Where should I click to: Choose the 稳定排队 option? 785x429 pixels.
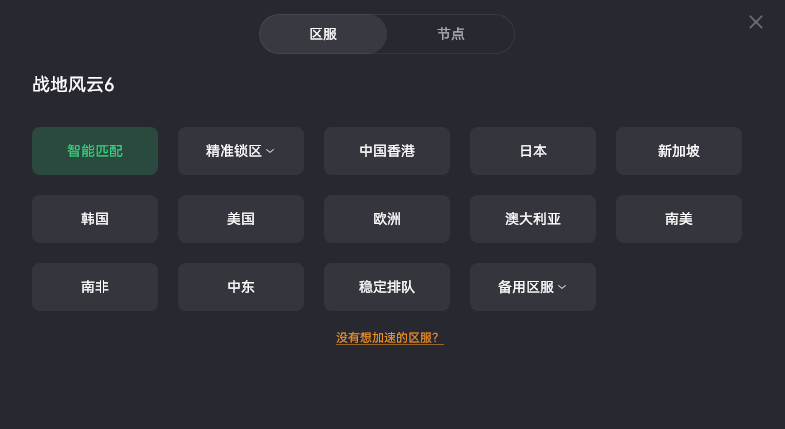point(387,287)
